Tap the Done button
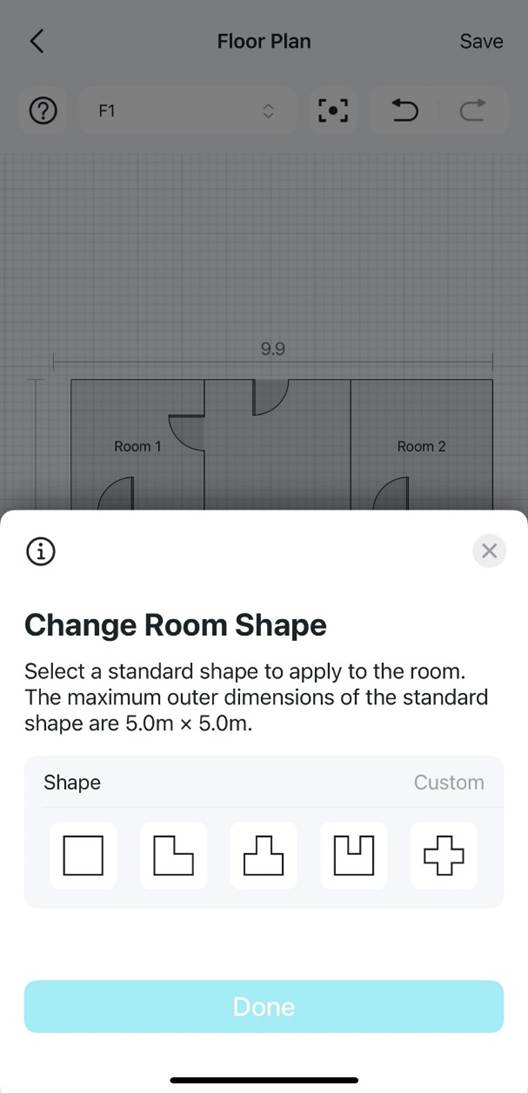The width and height of the screenshot is (528, 1093). (264, 1007)
